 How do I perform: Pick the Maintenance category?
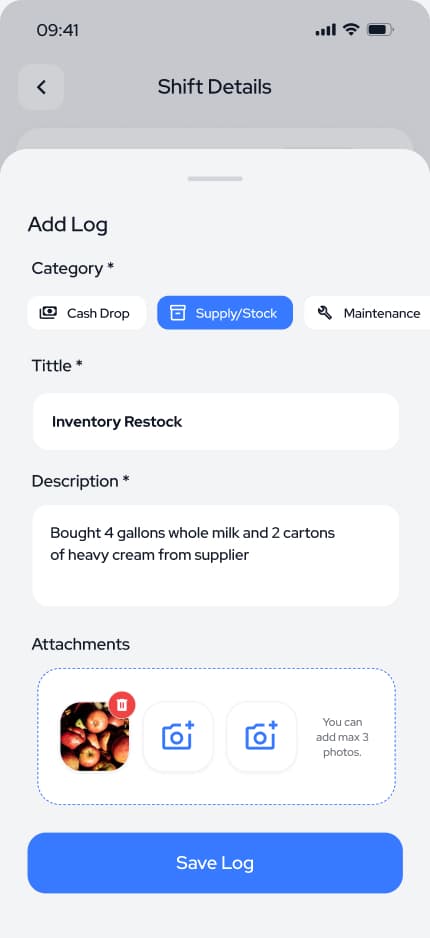(x=367, y=313)
